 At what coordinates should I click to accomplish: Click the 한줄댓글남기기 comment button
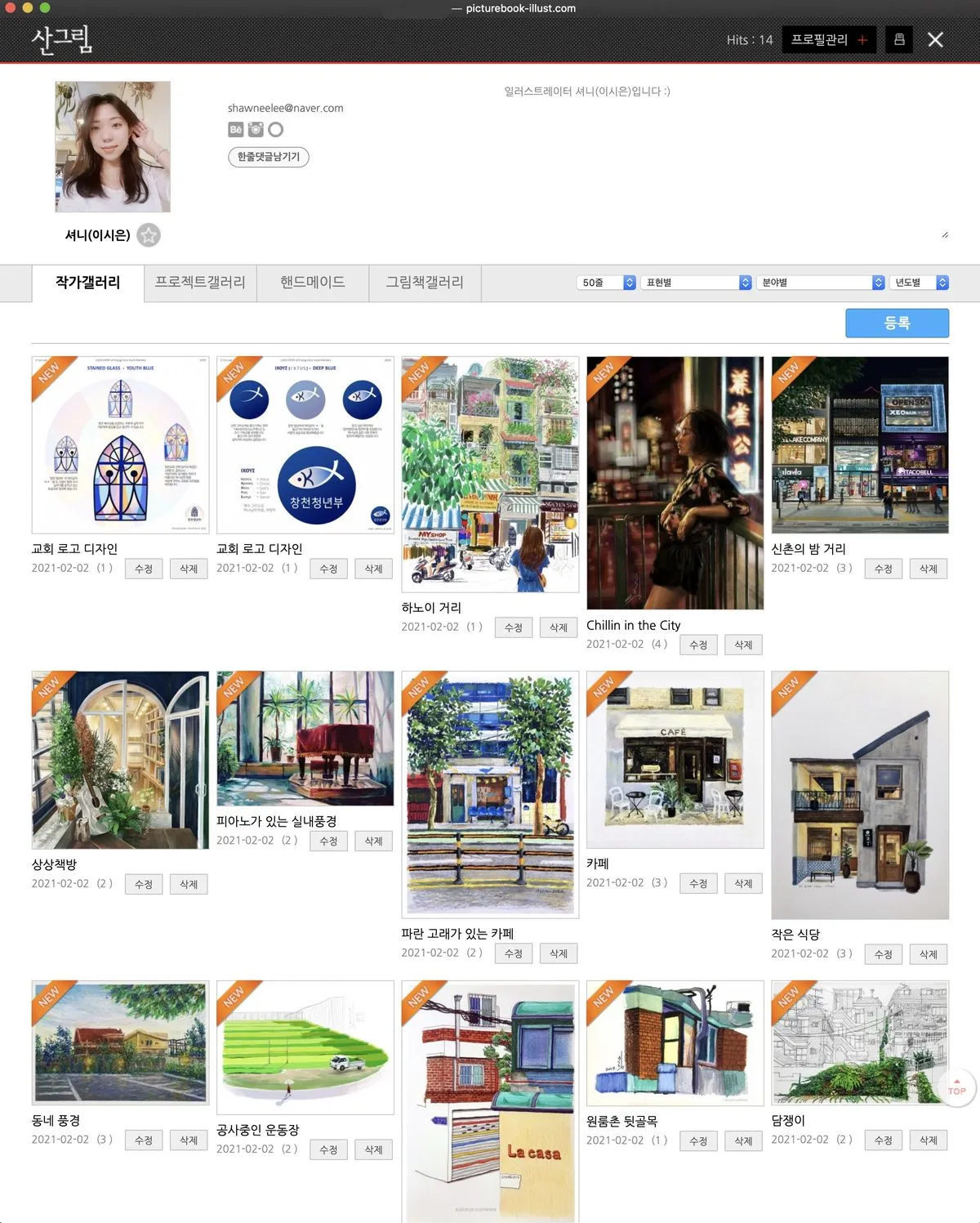[268, 157]
